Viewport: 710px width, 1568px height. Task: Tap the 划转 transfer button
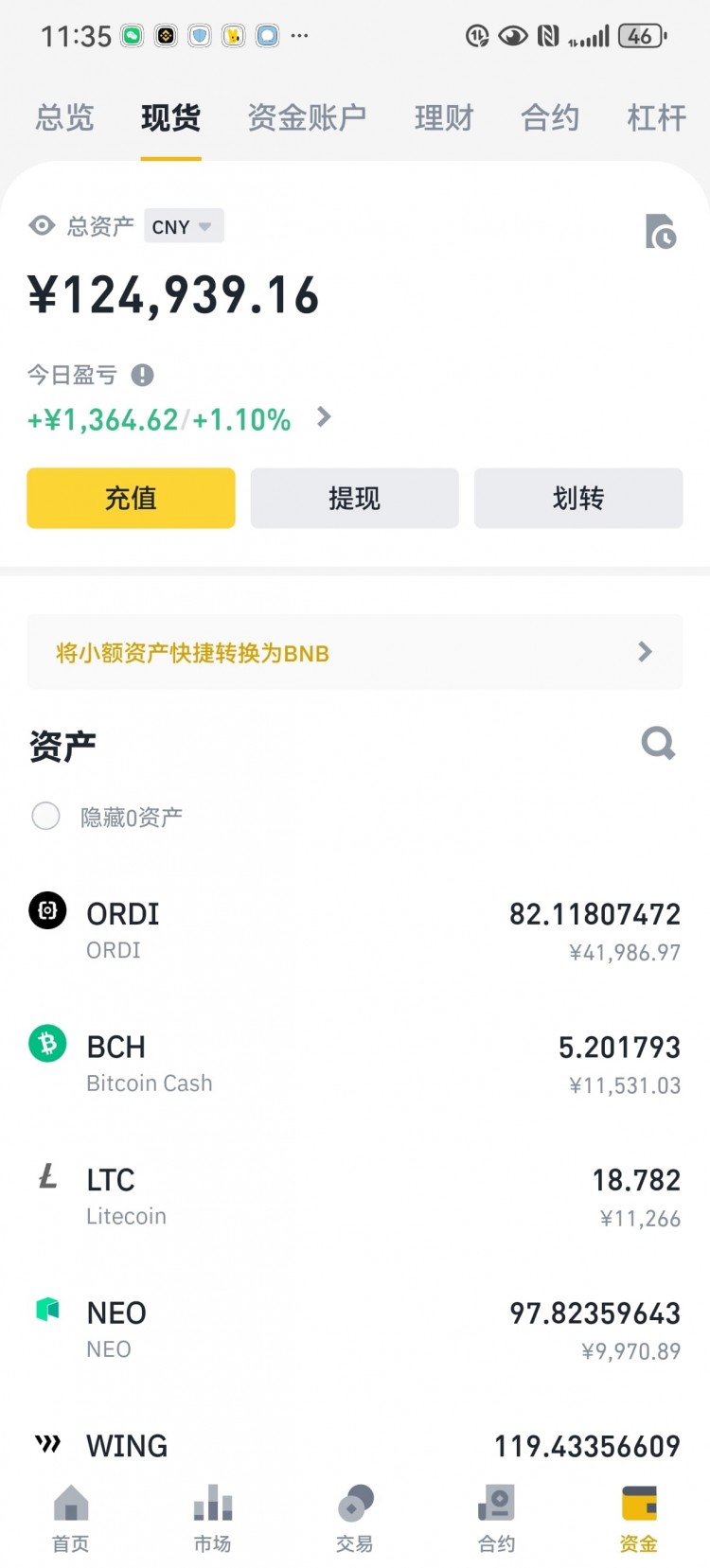click(577, 499)
